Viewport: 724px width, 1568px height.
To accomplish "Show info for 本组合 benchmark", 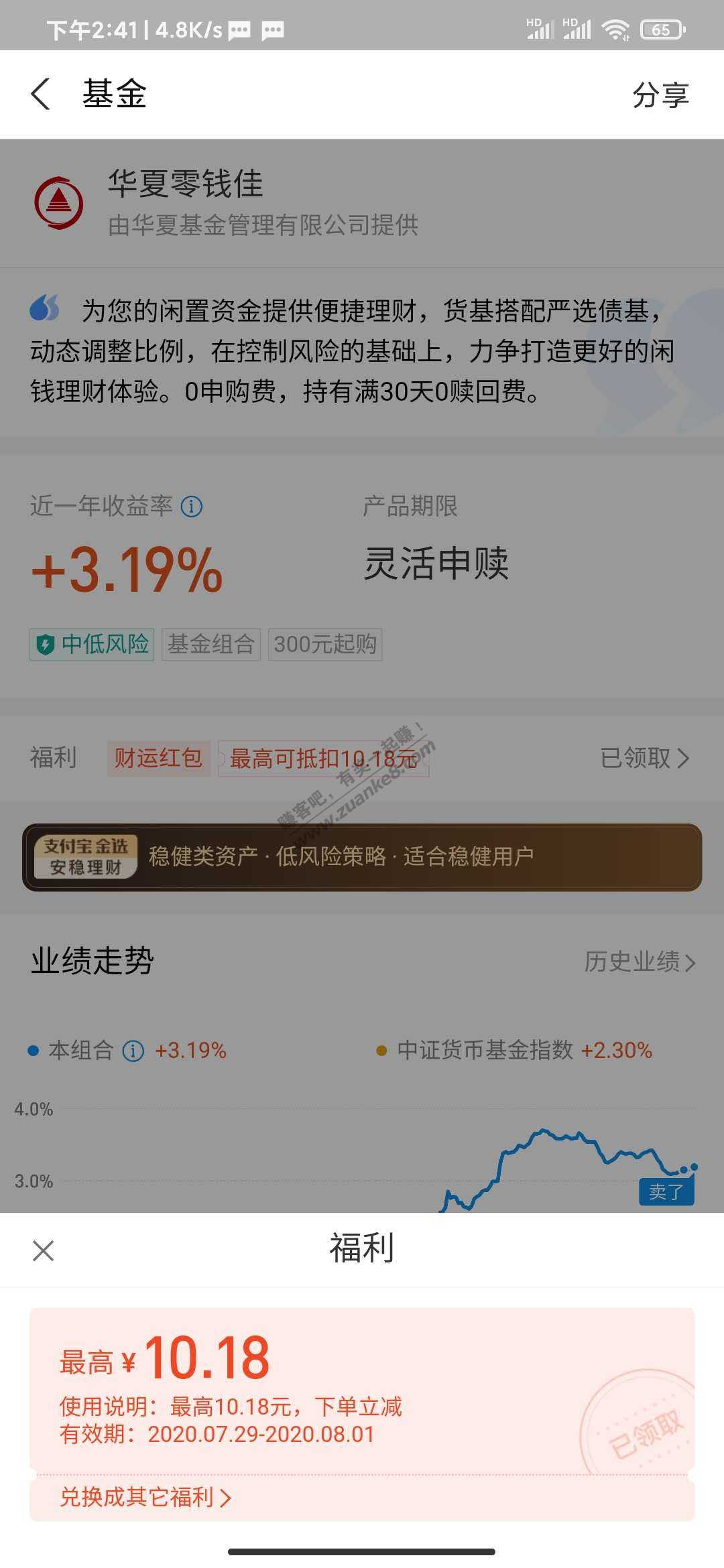I will (133, 1051).
